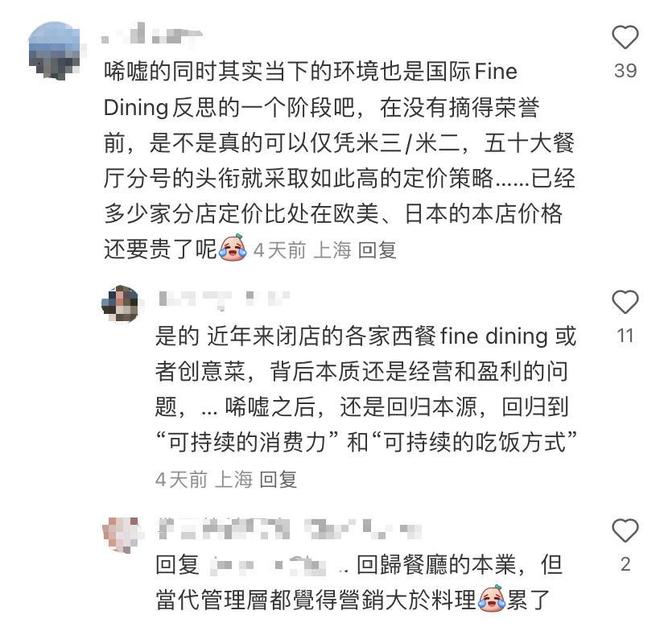Open the avatar beside the 是的 近年来闭店 reply
The image size is (660, 627).
[x=121, y=303]
